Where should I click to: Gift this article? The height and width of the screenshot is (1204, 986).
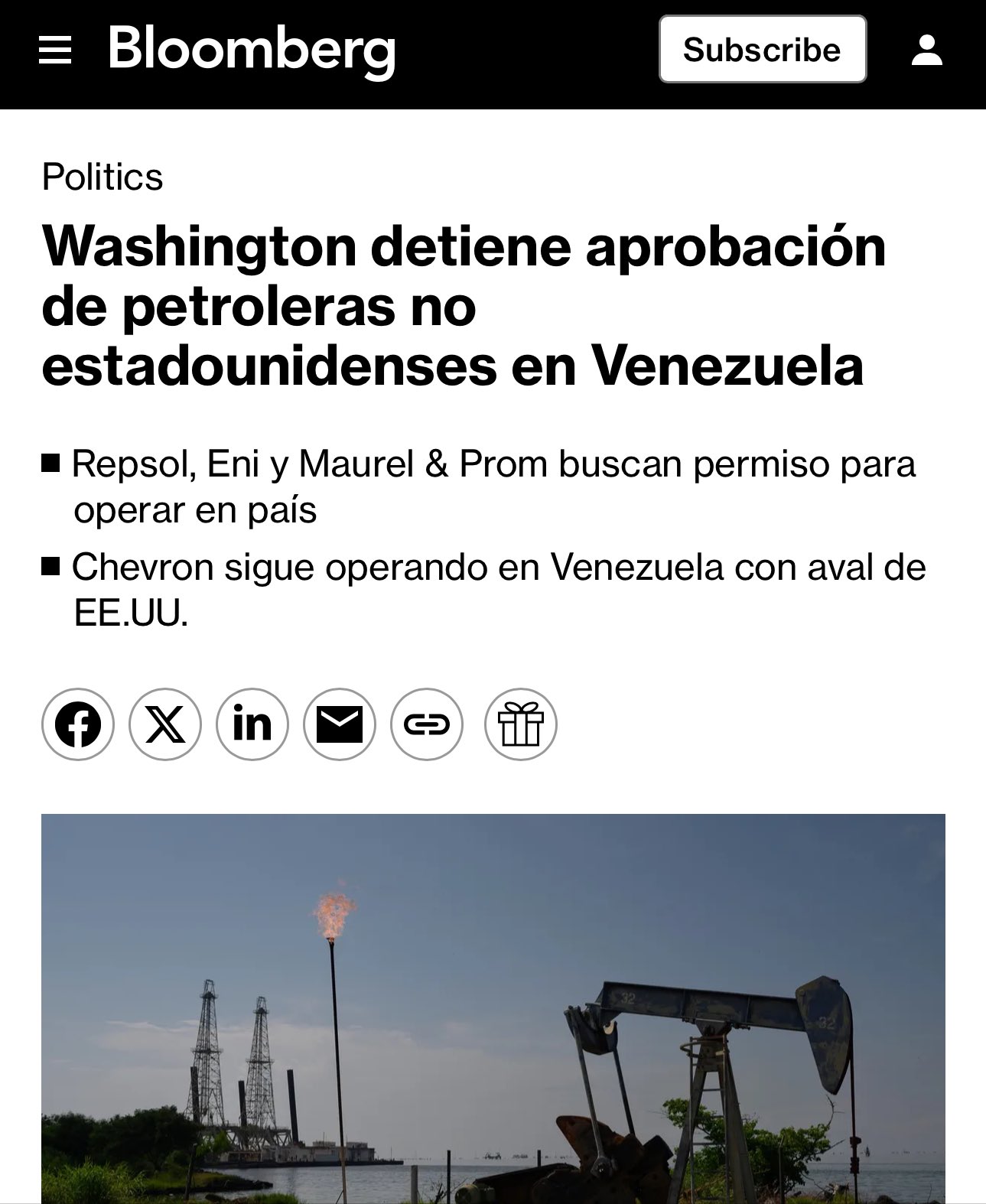pos(520,724)
